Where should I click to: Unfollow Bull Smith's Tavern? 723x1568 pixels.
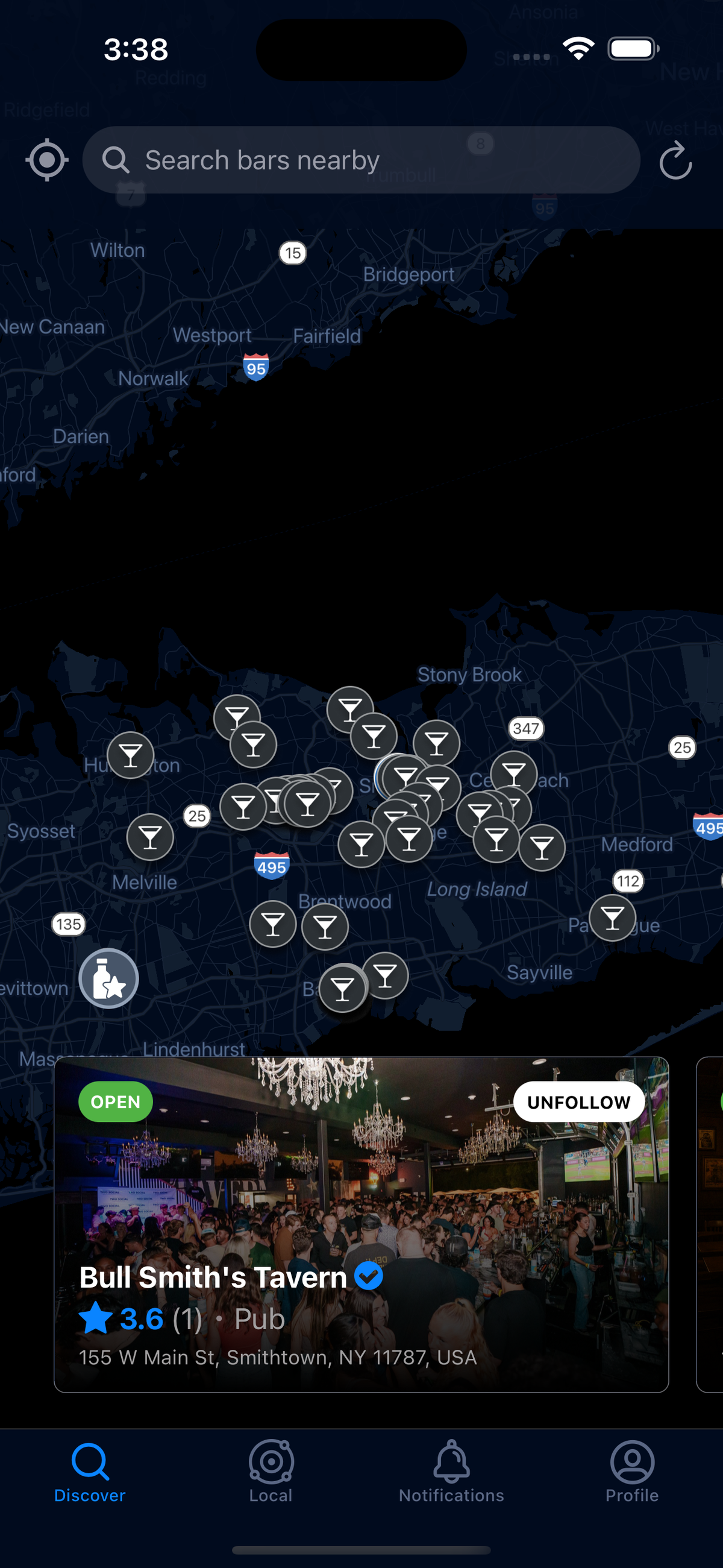coord(578,1102)
